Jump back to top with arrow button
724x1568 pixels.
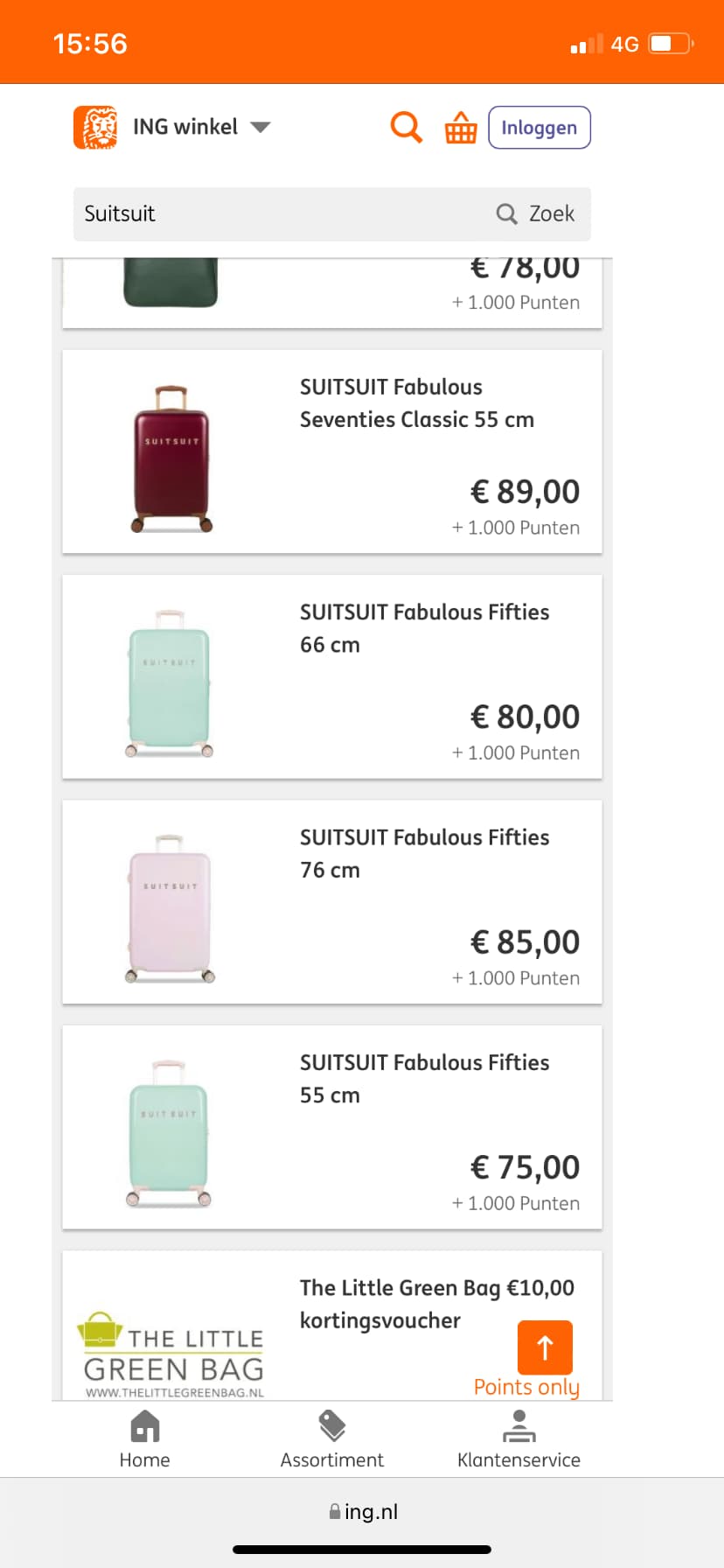545,1347
